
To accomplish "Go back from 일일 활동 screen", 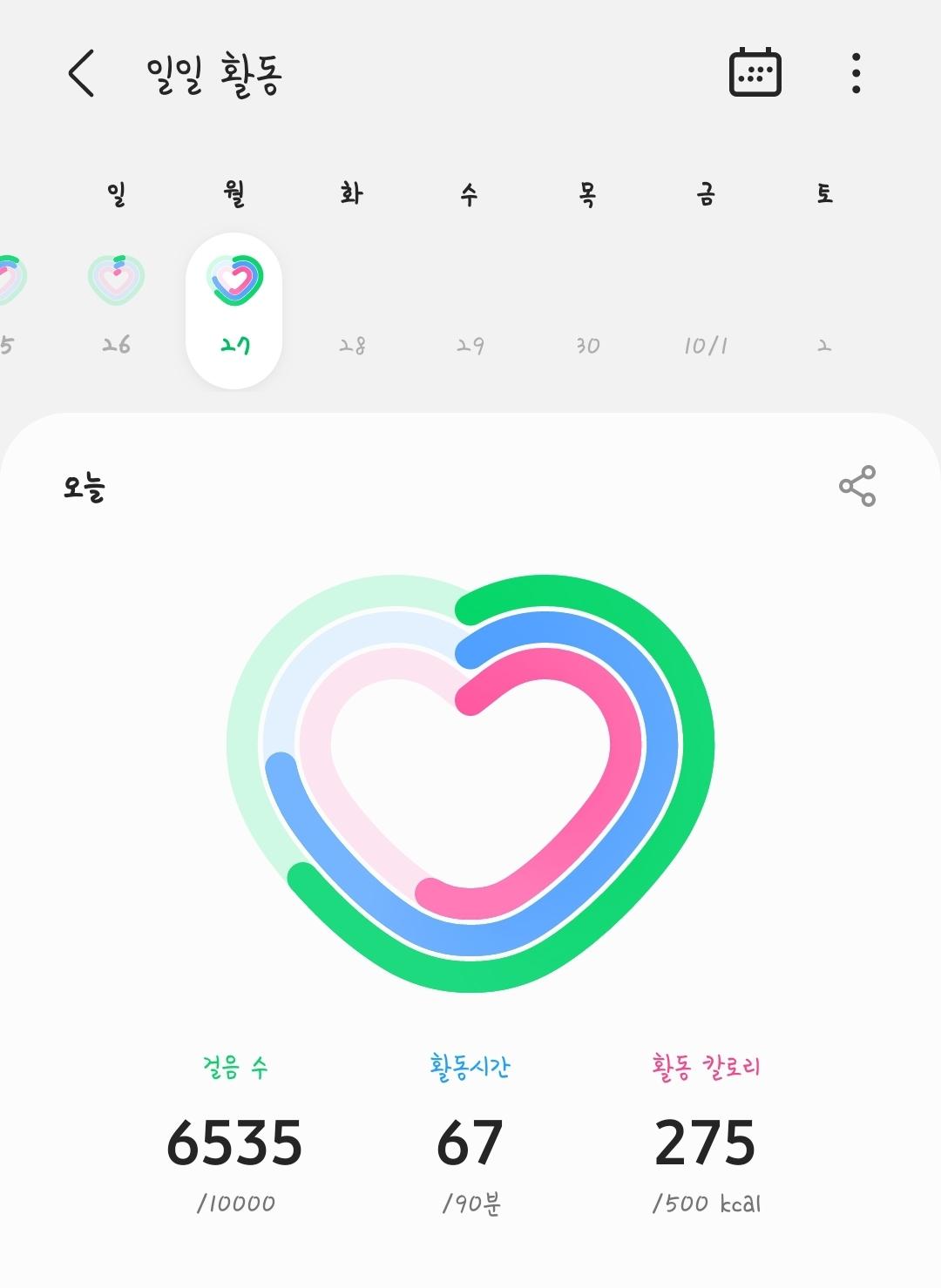I will click(81, 73).
